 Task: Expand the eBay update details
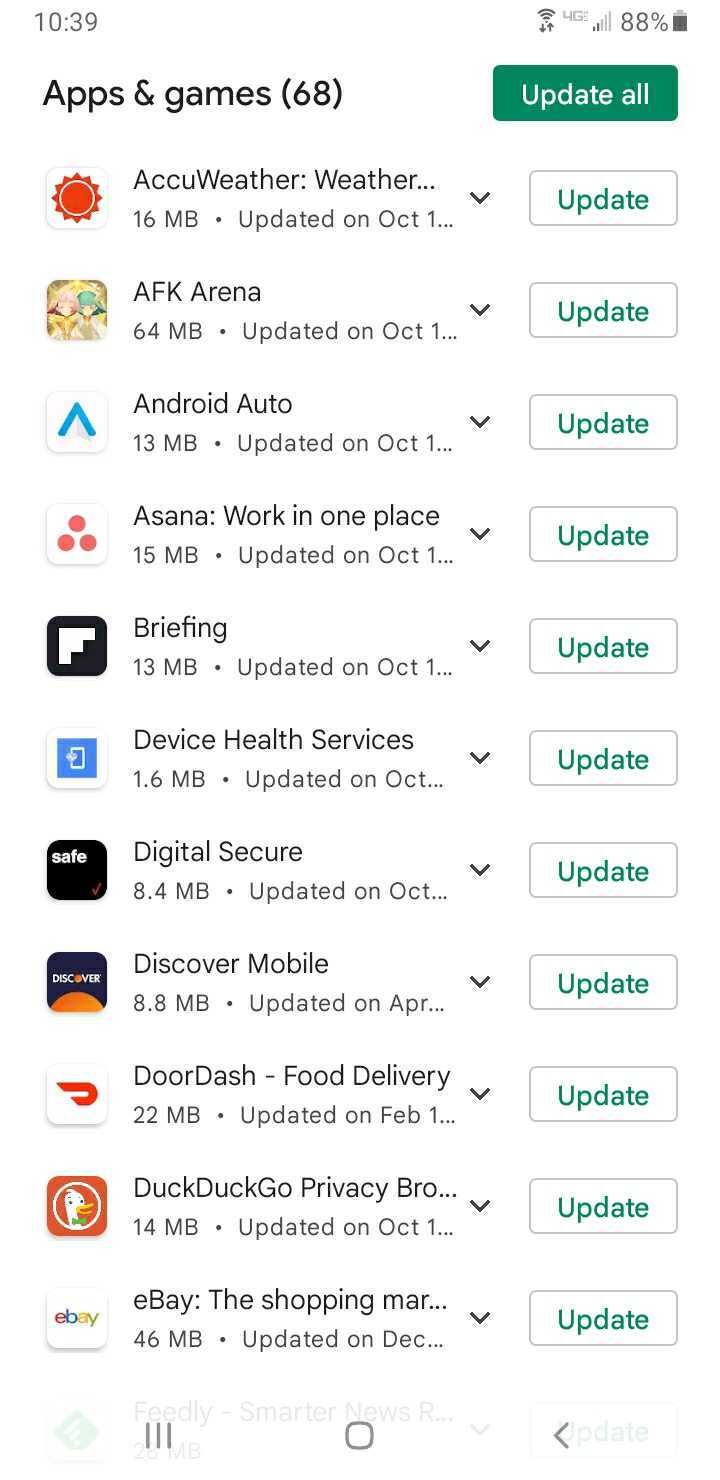480,1318
